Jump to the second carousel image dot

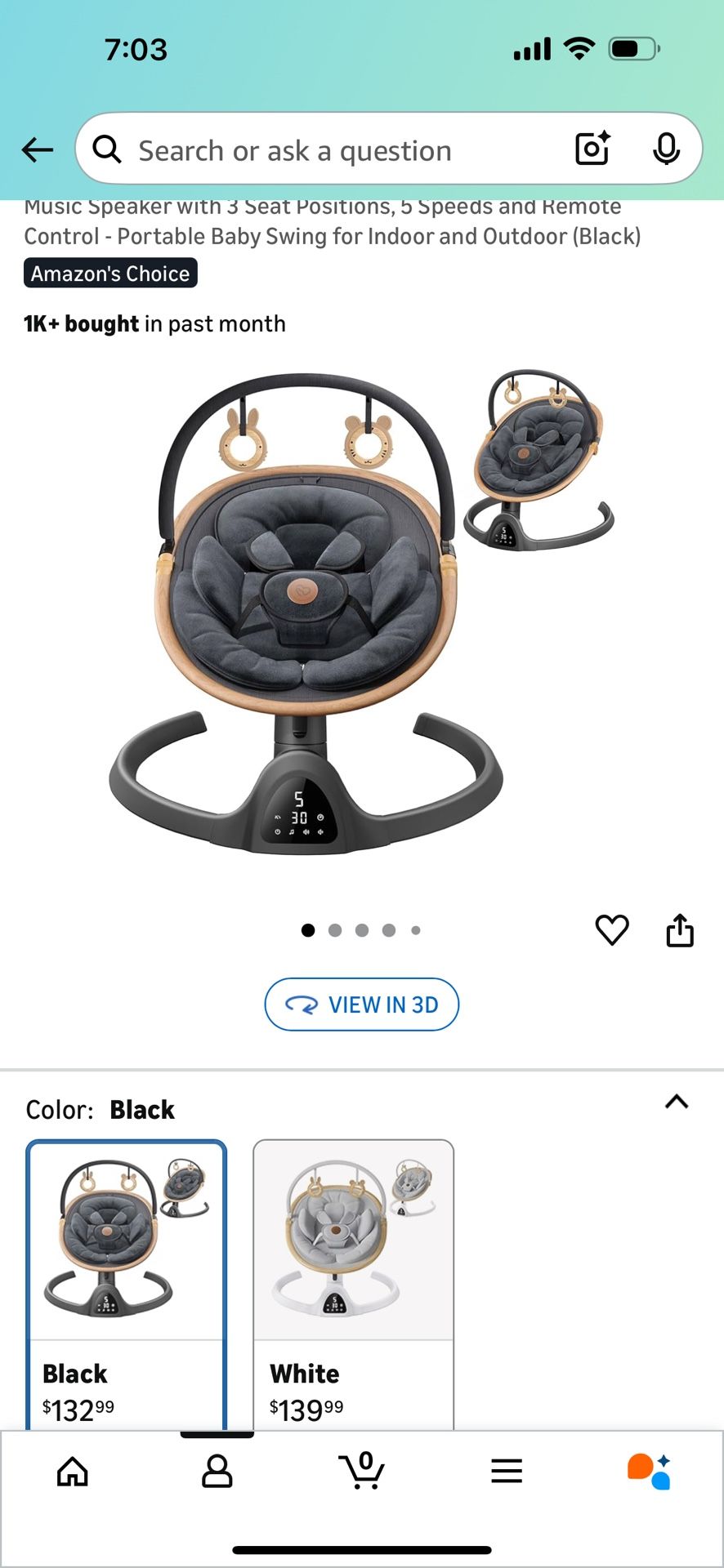335,930
